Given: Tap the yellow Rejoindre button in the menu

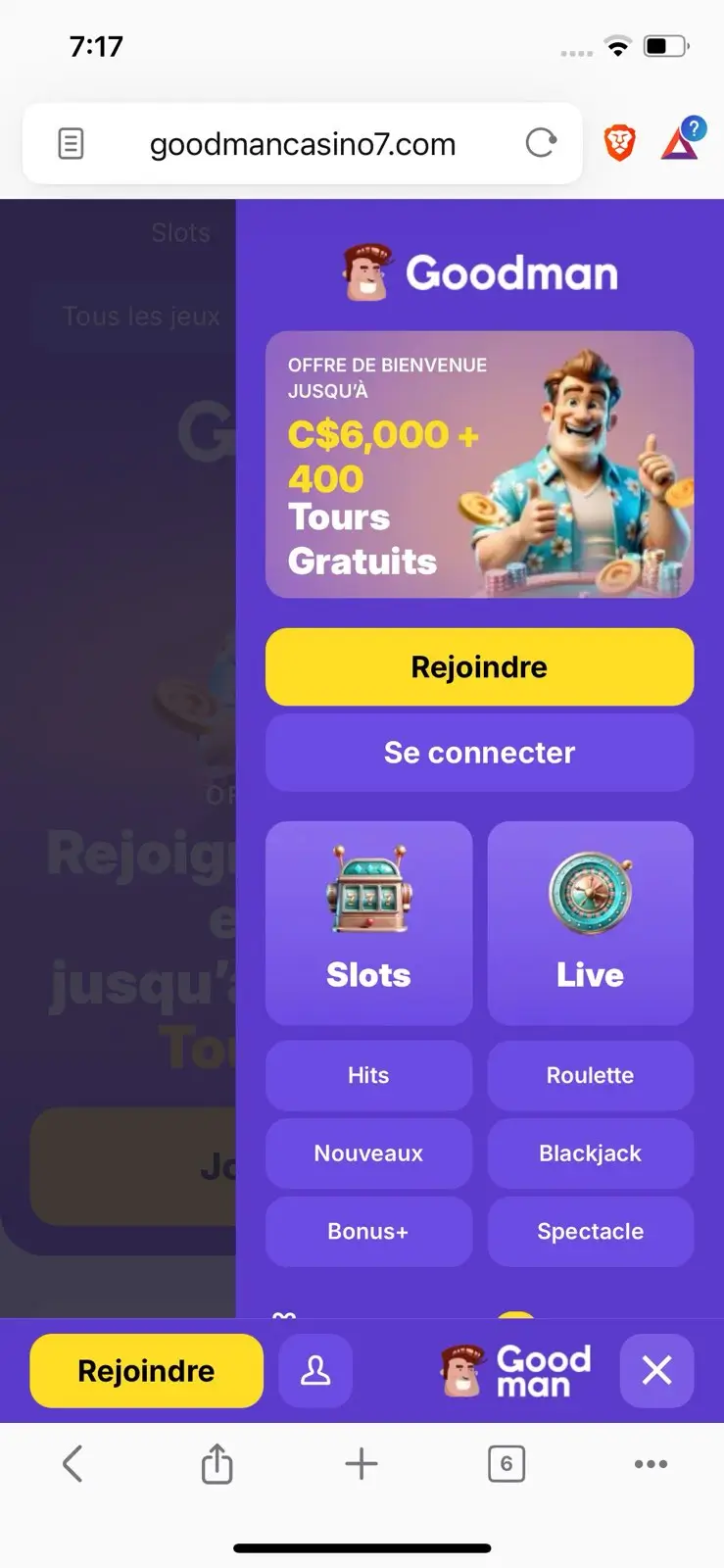Looking at the screenshot, I should tap(479, 667).
